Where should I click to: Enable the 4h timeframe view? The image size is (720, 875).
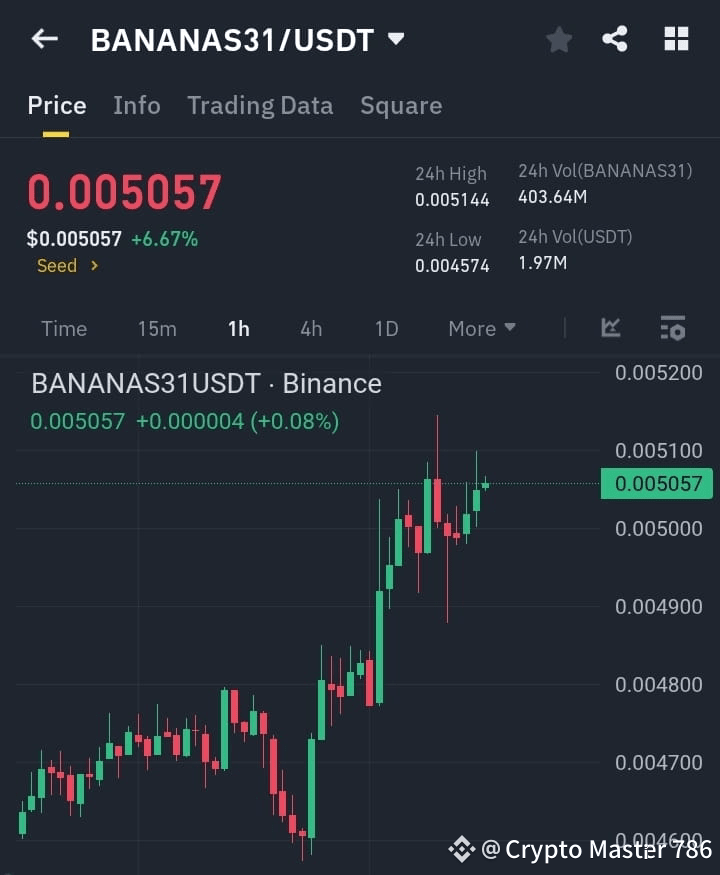(310, 328)
